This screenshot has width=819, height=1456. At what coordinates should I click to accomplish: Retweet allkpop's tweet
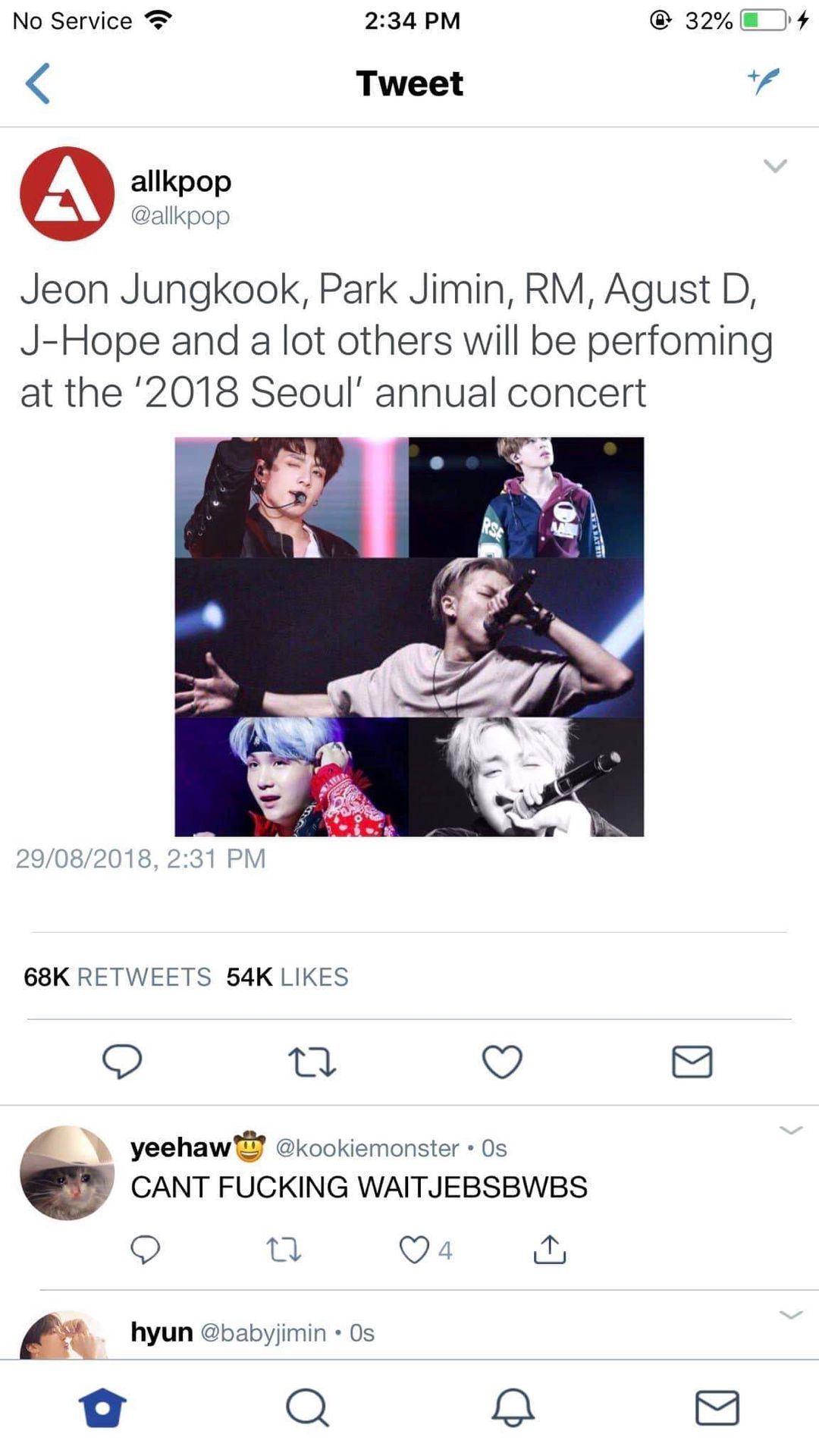[x=312, y=1062]
